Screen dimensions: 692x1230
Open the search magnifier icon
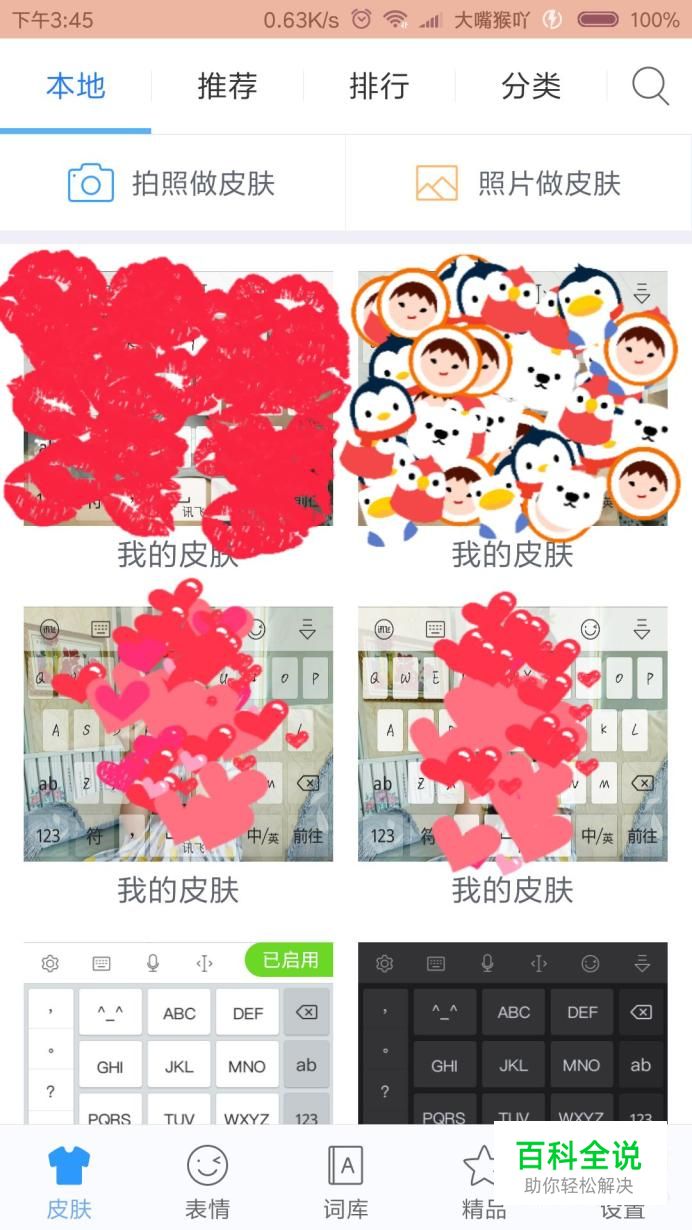pos(650,86)
